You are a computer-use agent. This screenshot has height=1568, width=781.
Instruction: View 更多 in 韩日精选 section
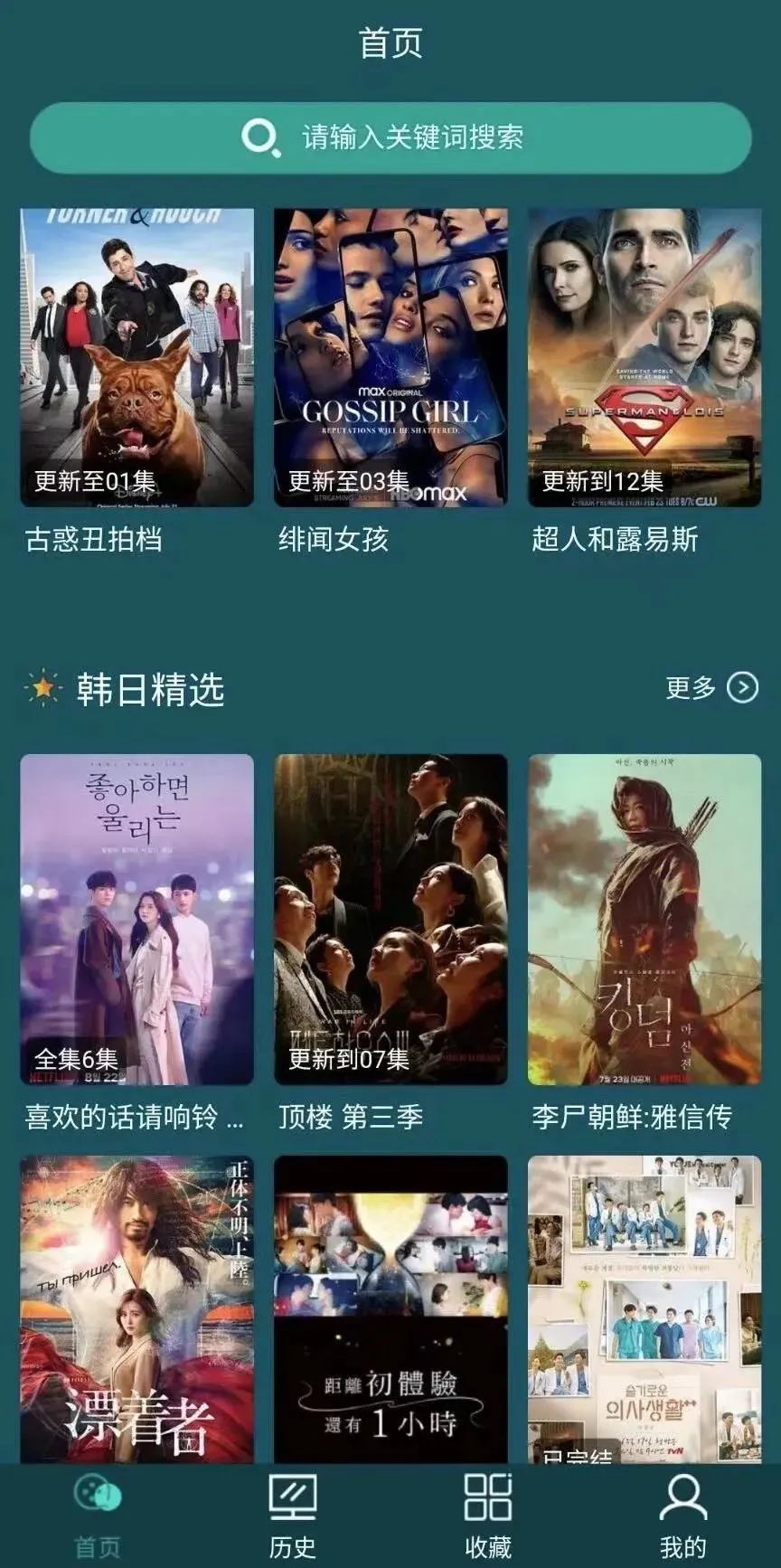[x=711, y=688]
